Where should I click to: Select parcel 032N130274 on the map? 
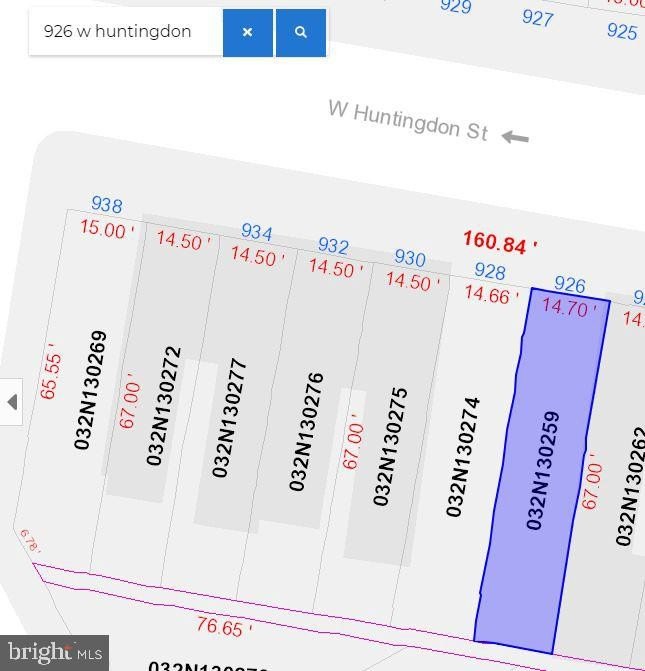click(463, 457)
